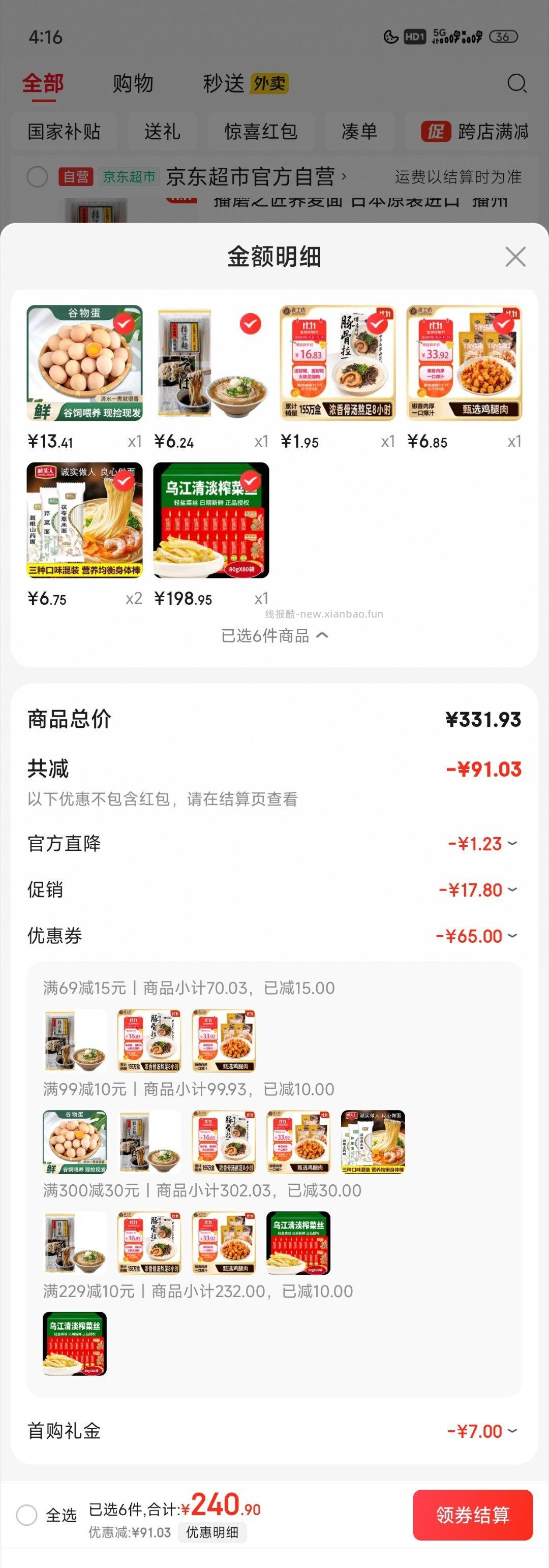Switch to the 购物 tab
The image size is (549, 1568).
pos(133,83)
